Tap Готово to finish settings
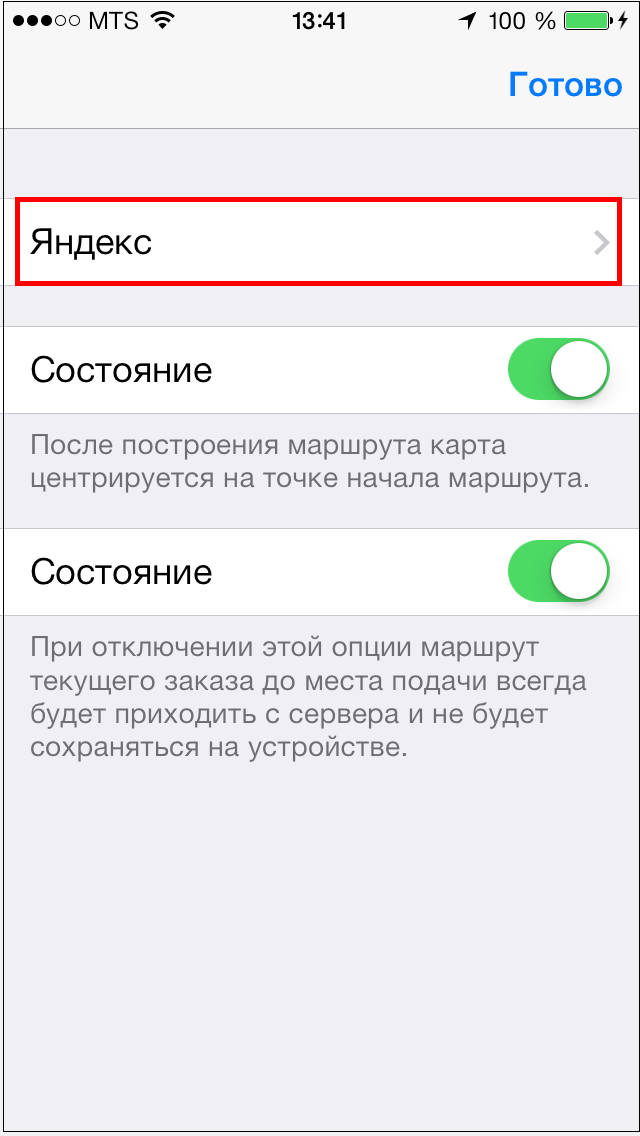The image size is (640, 1136). (x=565, y=85)
